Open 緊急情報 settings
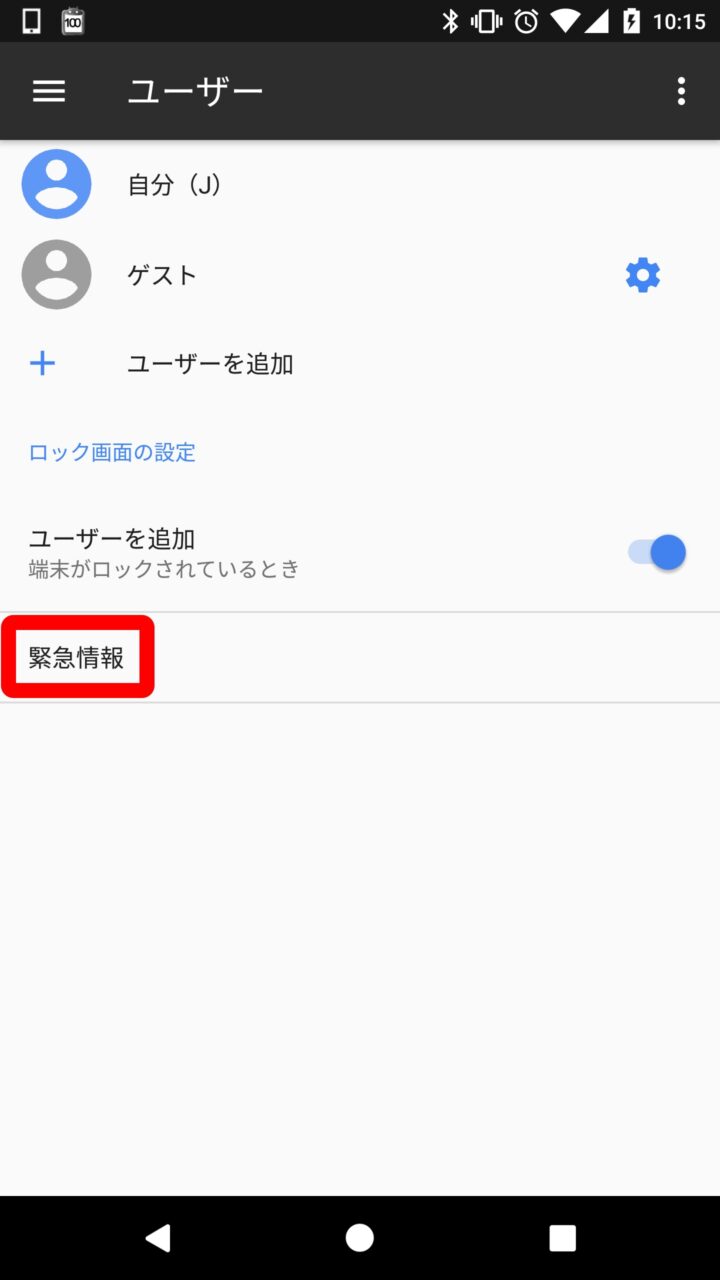 77,657
